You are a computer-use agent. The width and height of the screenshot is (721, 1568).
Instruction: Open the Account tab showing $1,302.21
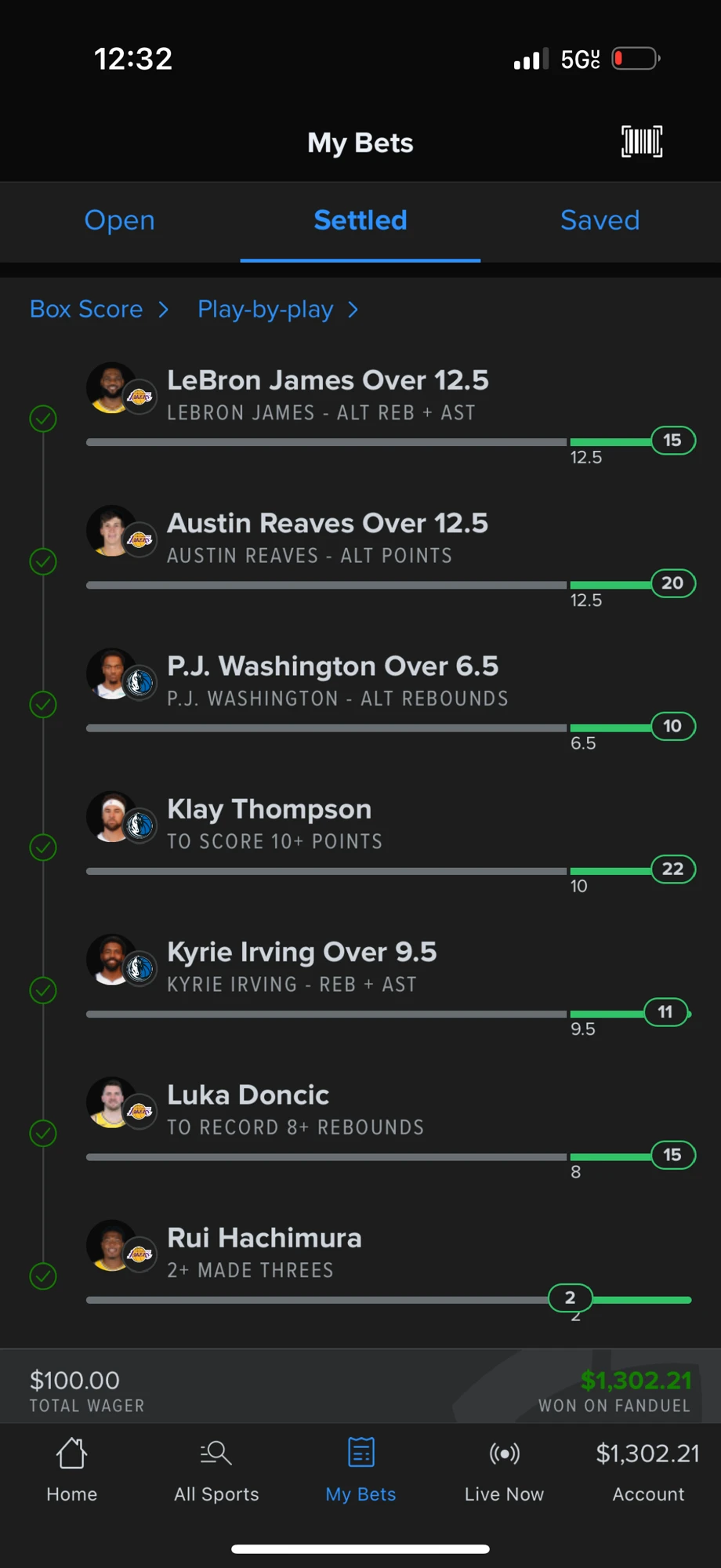pos(648,1470)
